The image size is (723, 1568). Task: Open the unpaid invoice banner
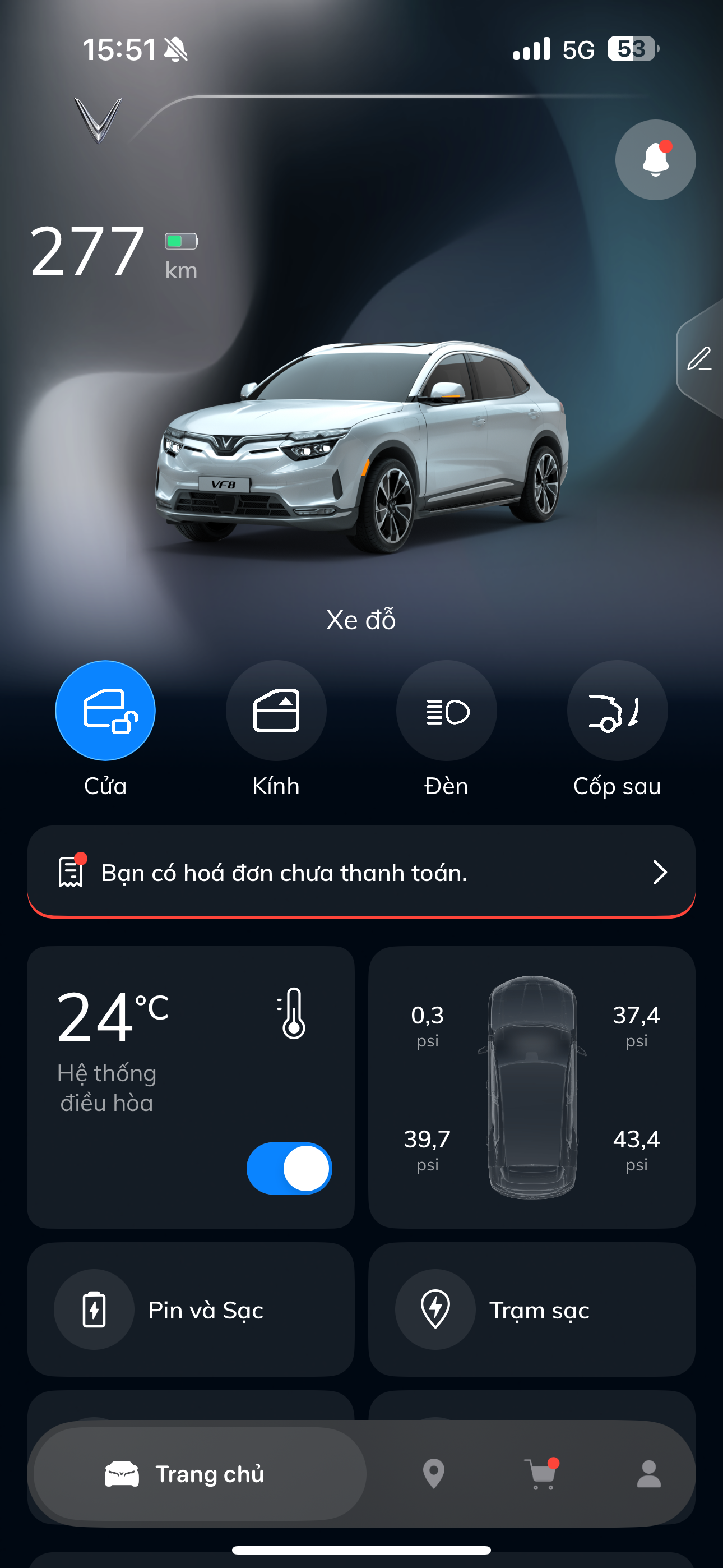[361, 871]
